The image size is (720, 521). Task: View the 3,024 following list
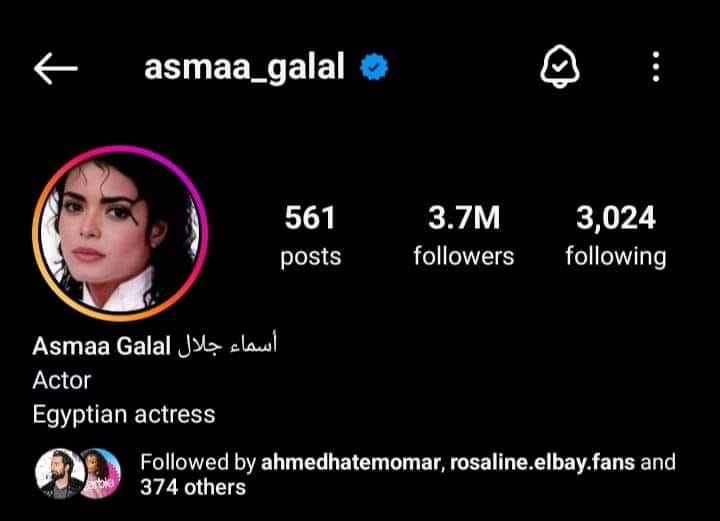[615, 235]
